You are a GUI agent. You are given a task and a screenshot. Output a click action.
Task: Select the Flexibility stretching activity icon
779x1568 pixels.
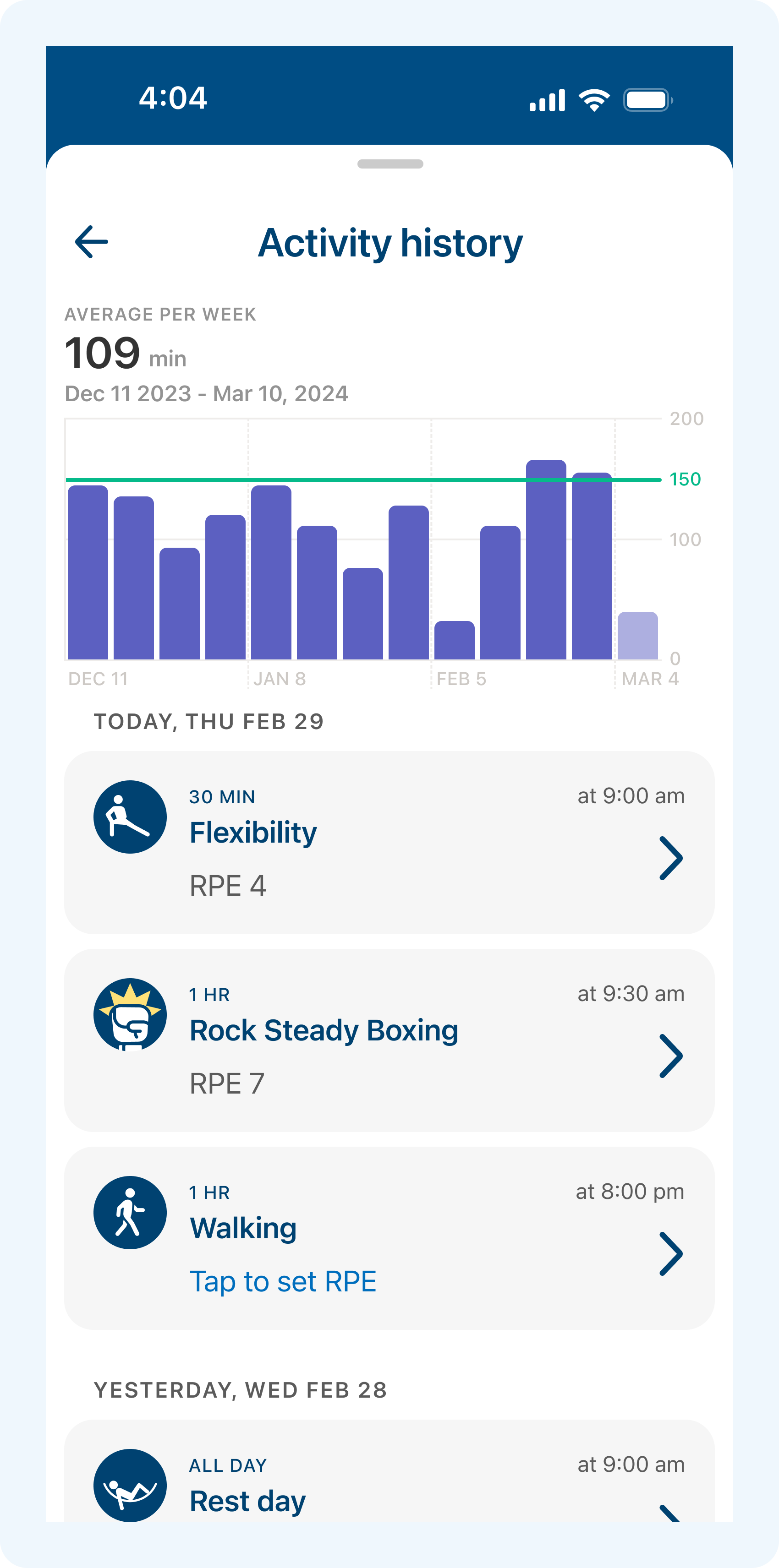click(x=130, y=817)
